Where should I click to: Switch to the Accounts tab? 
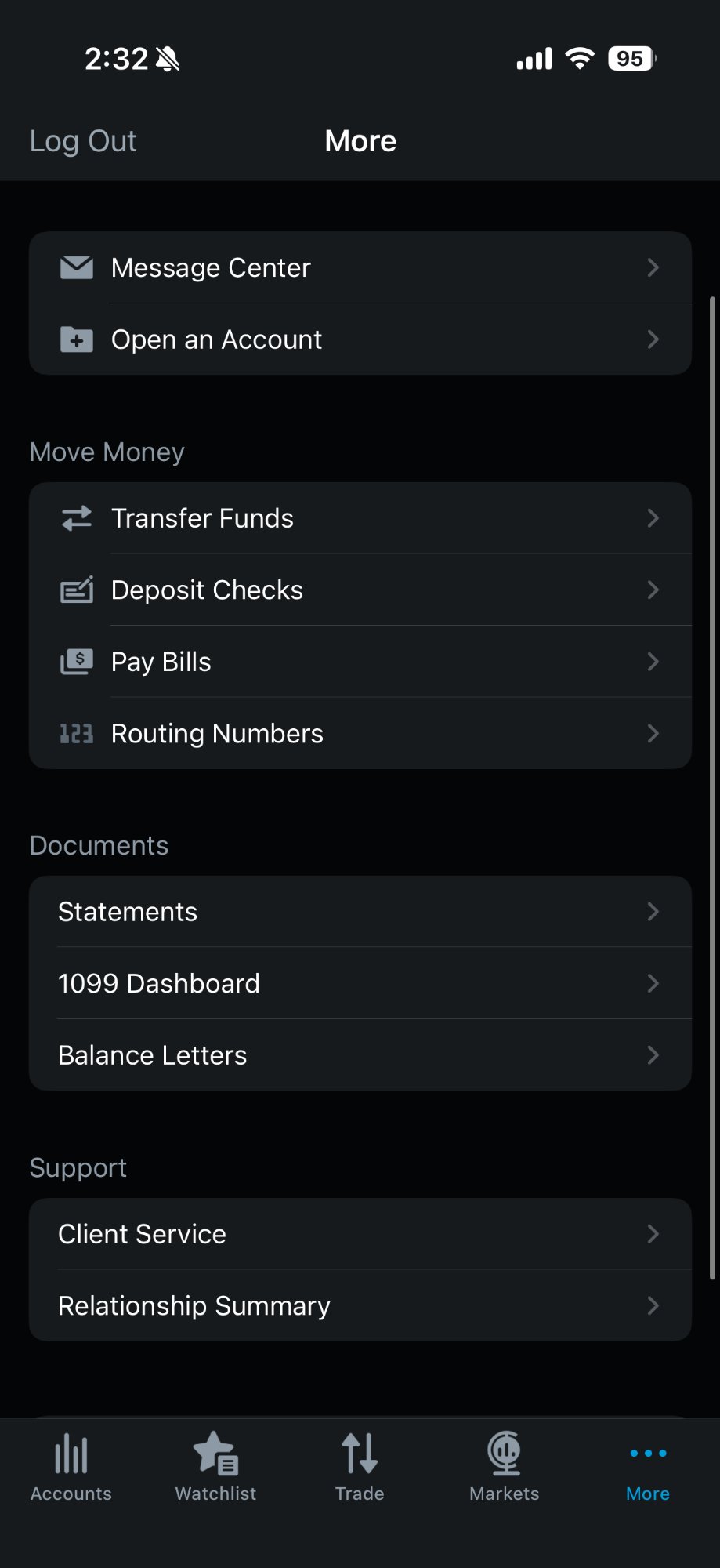tap(70, 1465)
